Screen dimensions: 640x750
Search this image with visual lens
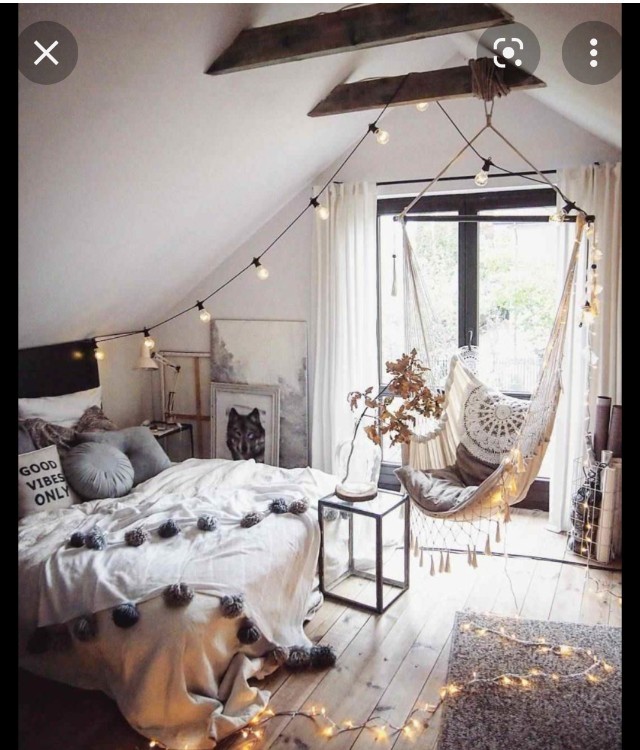point(508,53)
